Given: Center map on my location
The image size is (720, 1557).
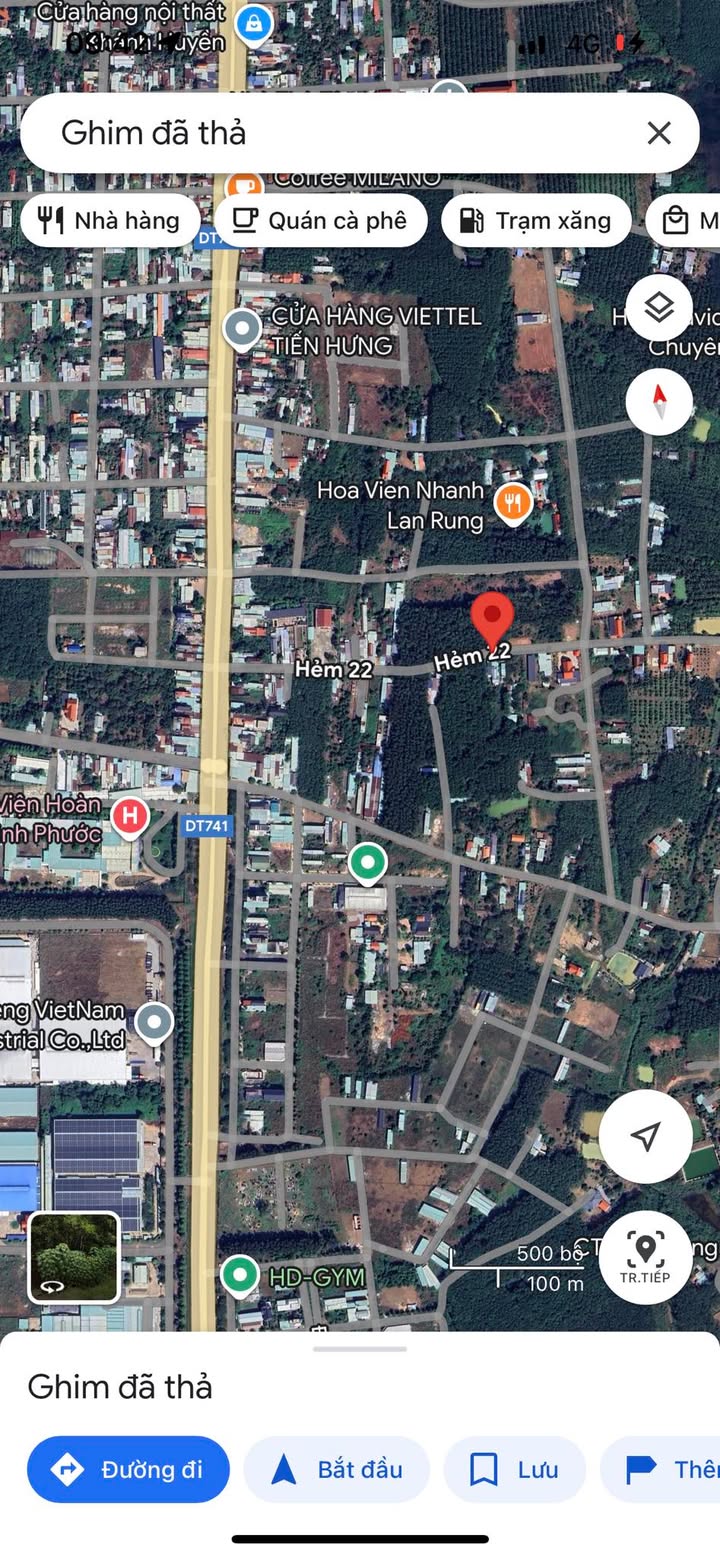Looking at the screenshot, I should click(646, 1136).
